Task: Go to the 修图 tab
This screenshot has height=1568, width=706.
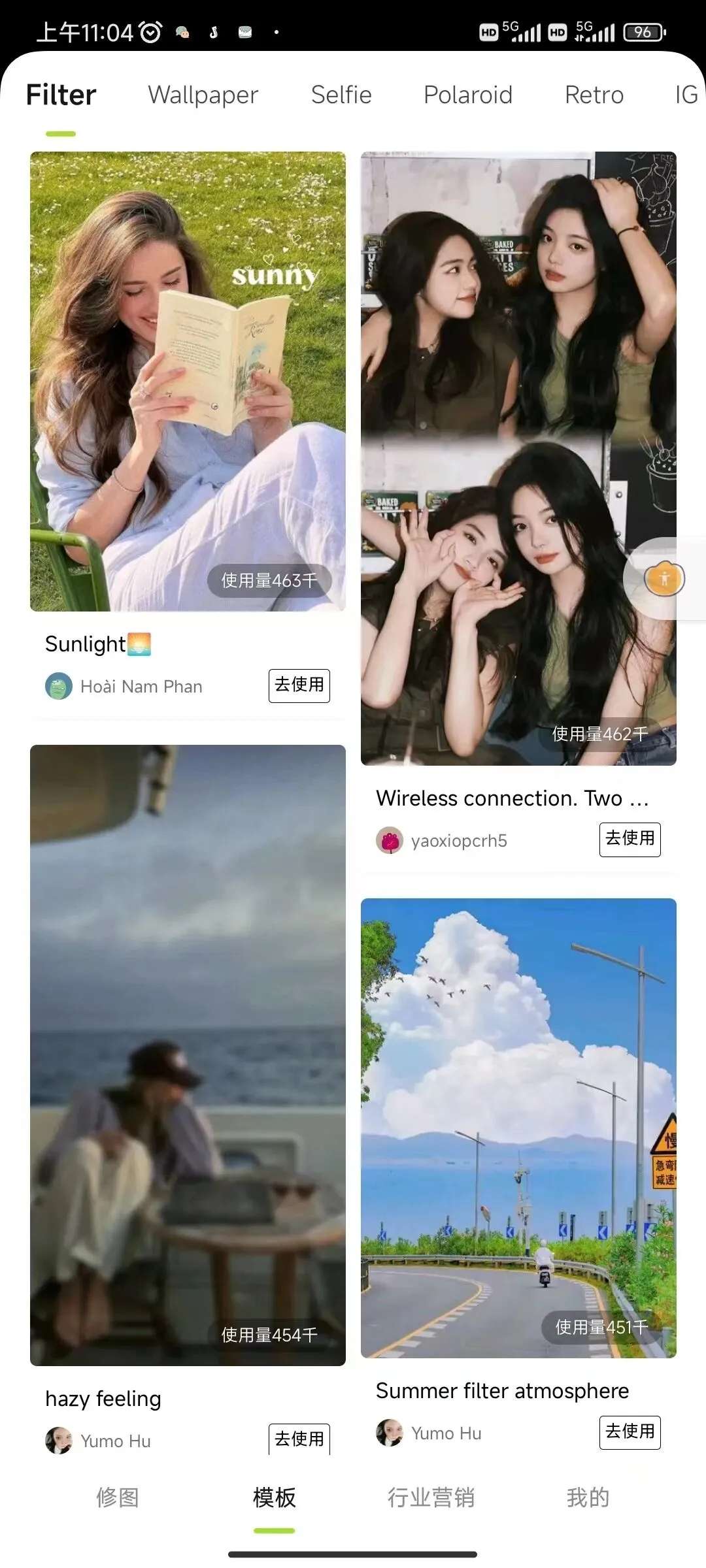Action: pyautogui.click(x=118, y=1497)
